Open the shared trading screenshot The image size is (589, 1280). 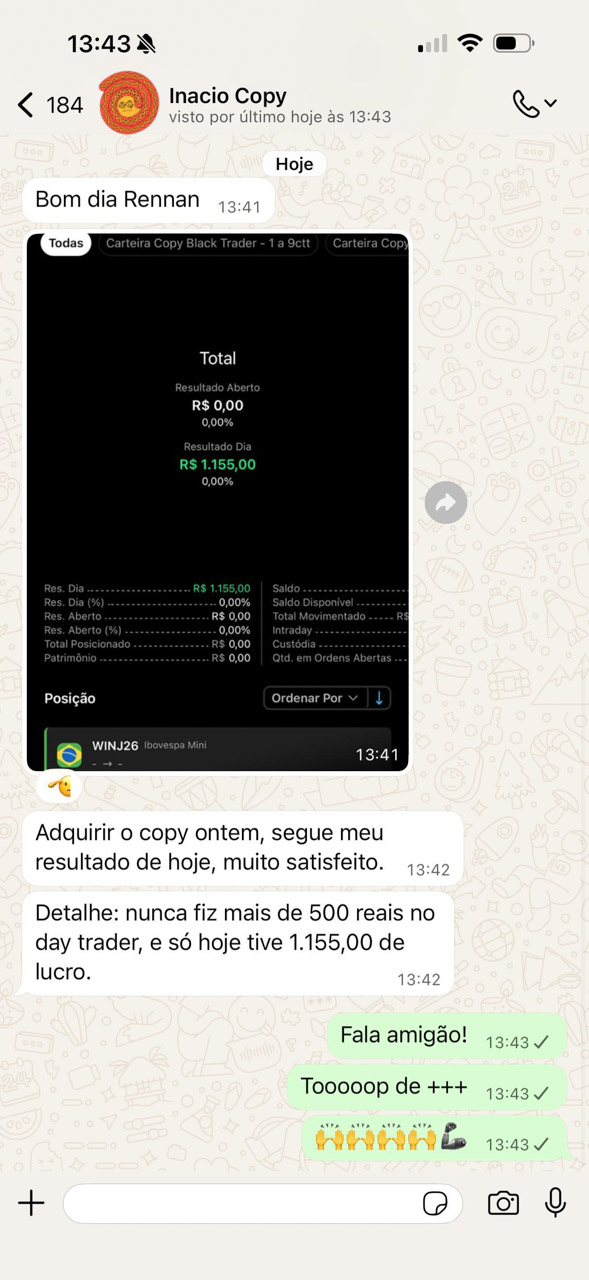[218, 502]
